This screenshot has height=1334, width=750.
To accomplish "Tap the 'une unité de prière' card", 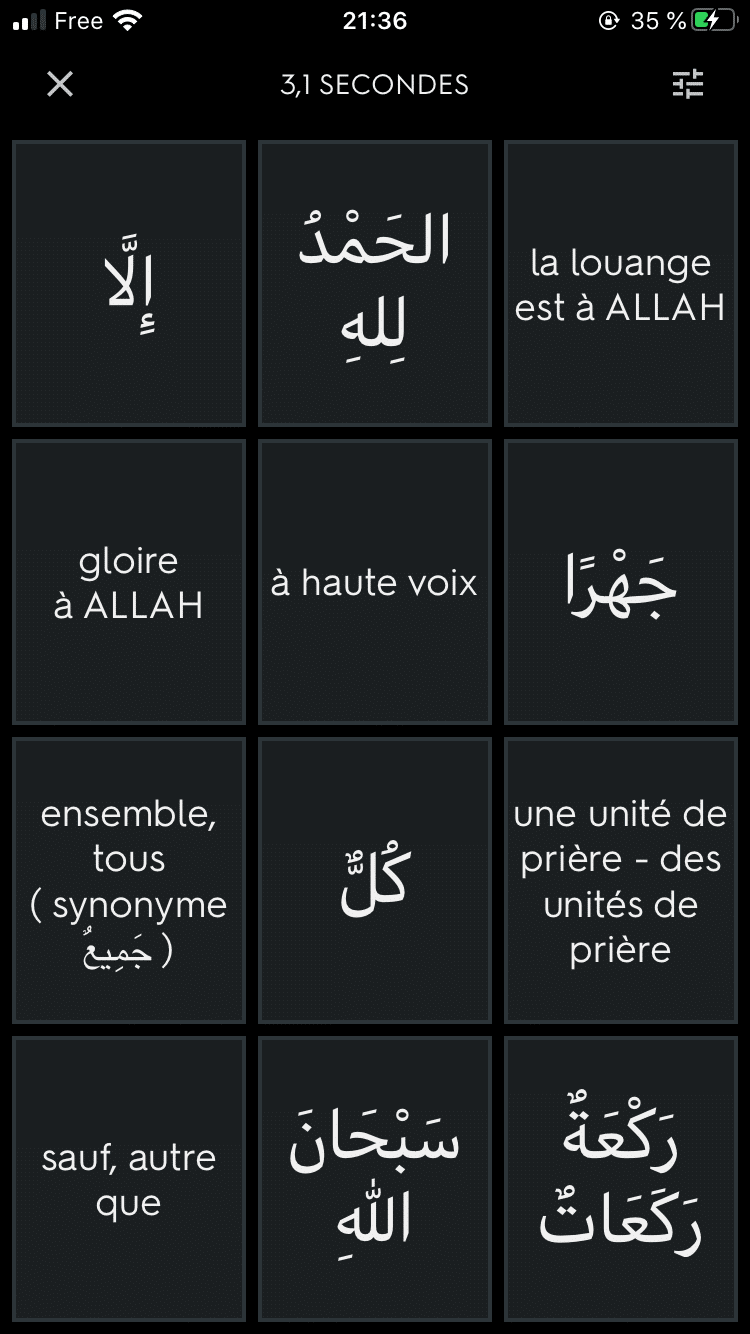I will 621,881.
